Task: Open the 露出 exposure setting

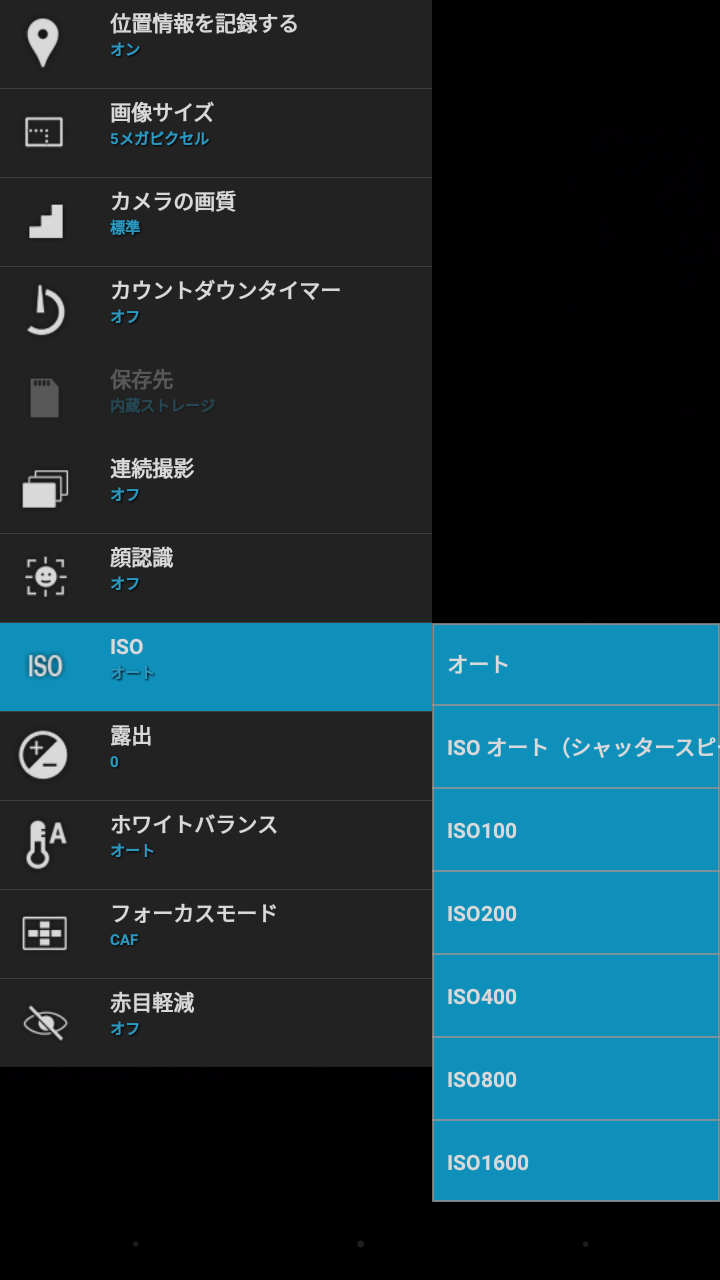Action: point(215,756)
